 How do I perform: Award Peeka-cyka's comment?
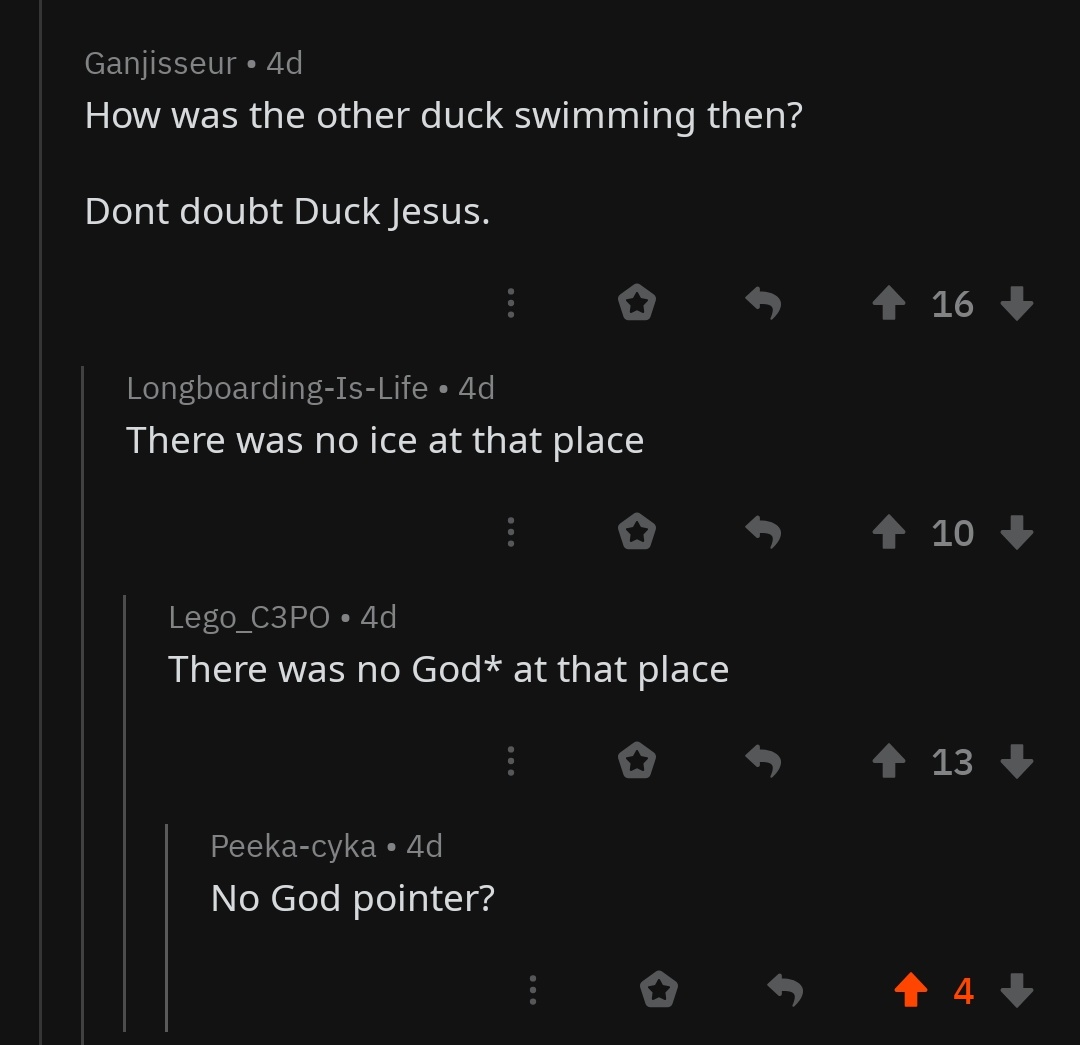[x=659, y=990]
